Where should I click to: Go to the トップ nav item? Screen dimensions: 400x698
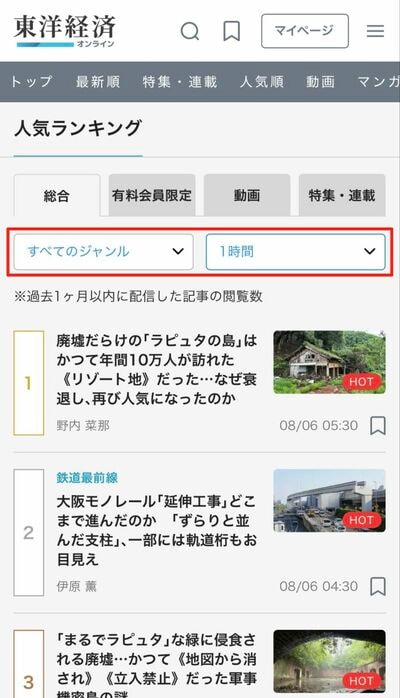[x=29, y=82]
